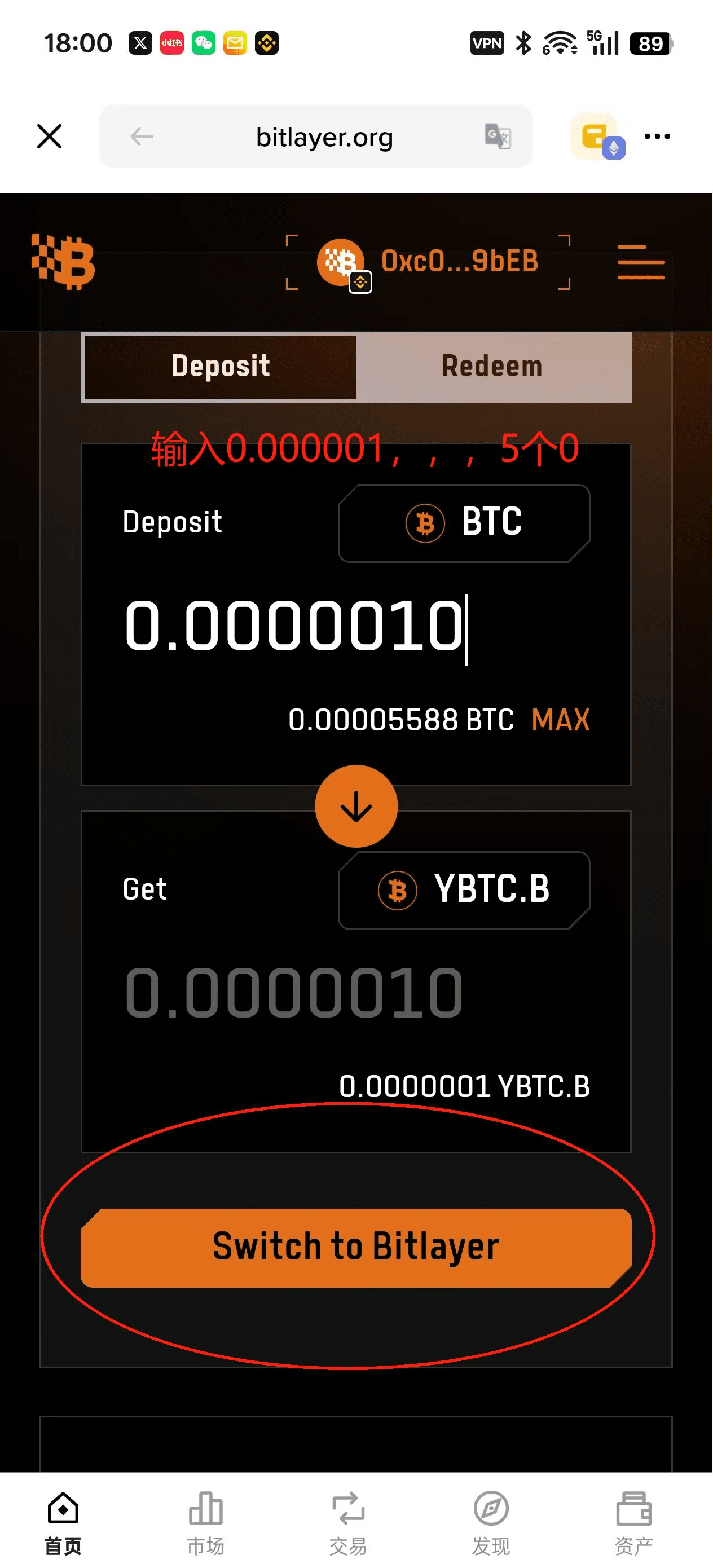Open the Bitlayer hamburger menu

tap(641, 262)
